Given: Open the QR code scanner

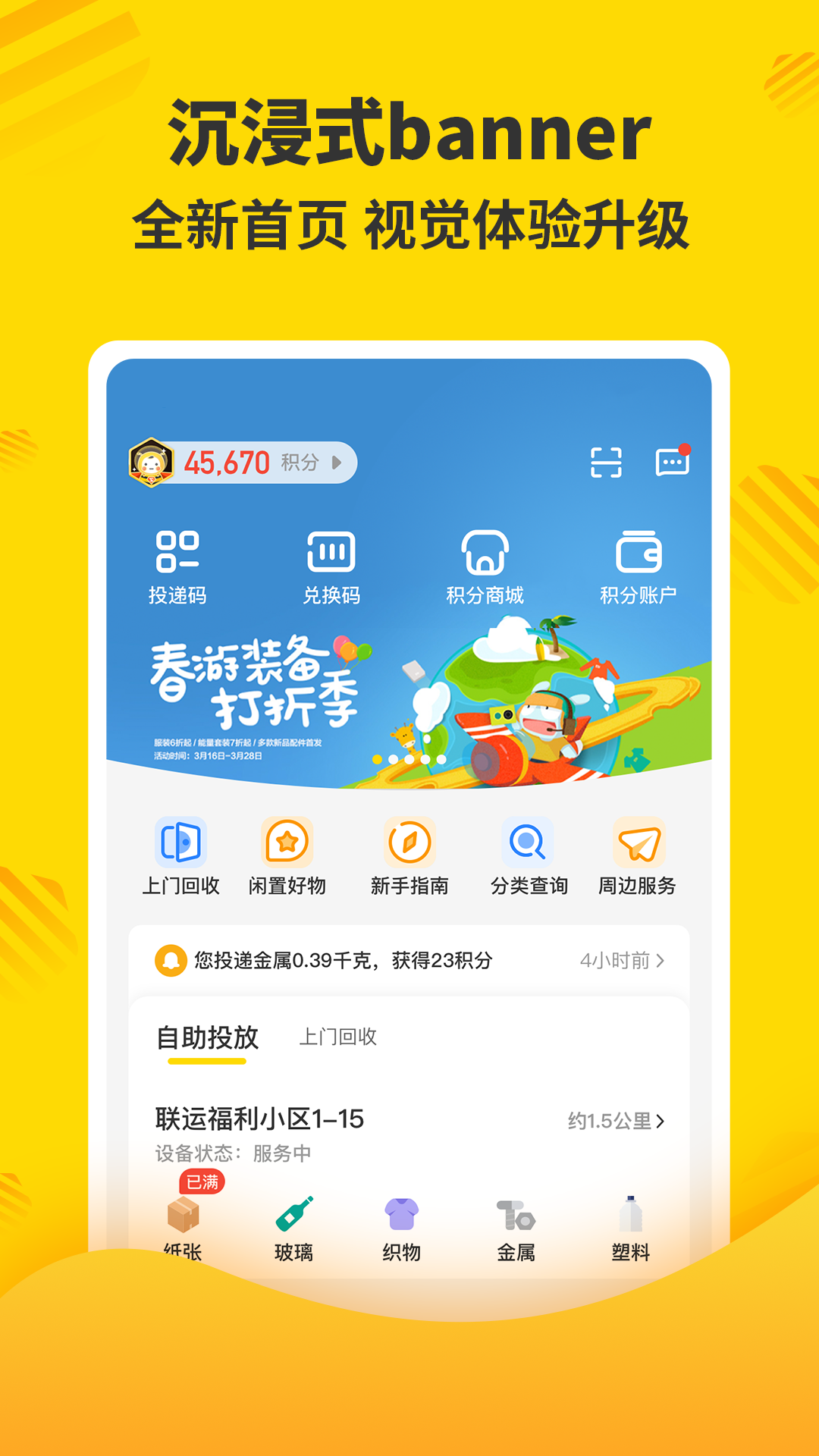Looking at the screenshot, I should pos(607,461).
